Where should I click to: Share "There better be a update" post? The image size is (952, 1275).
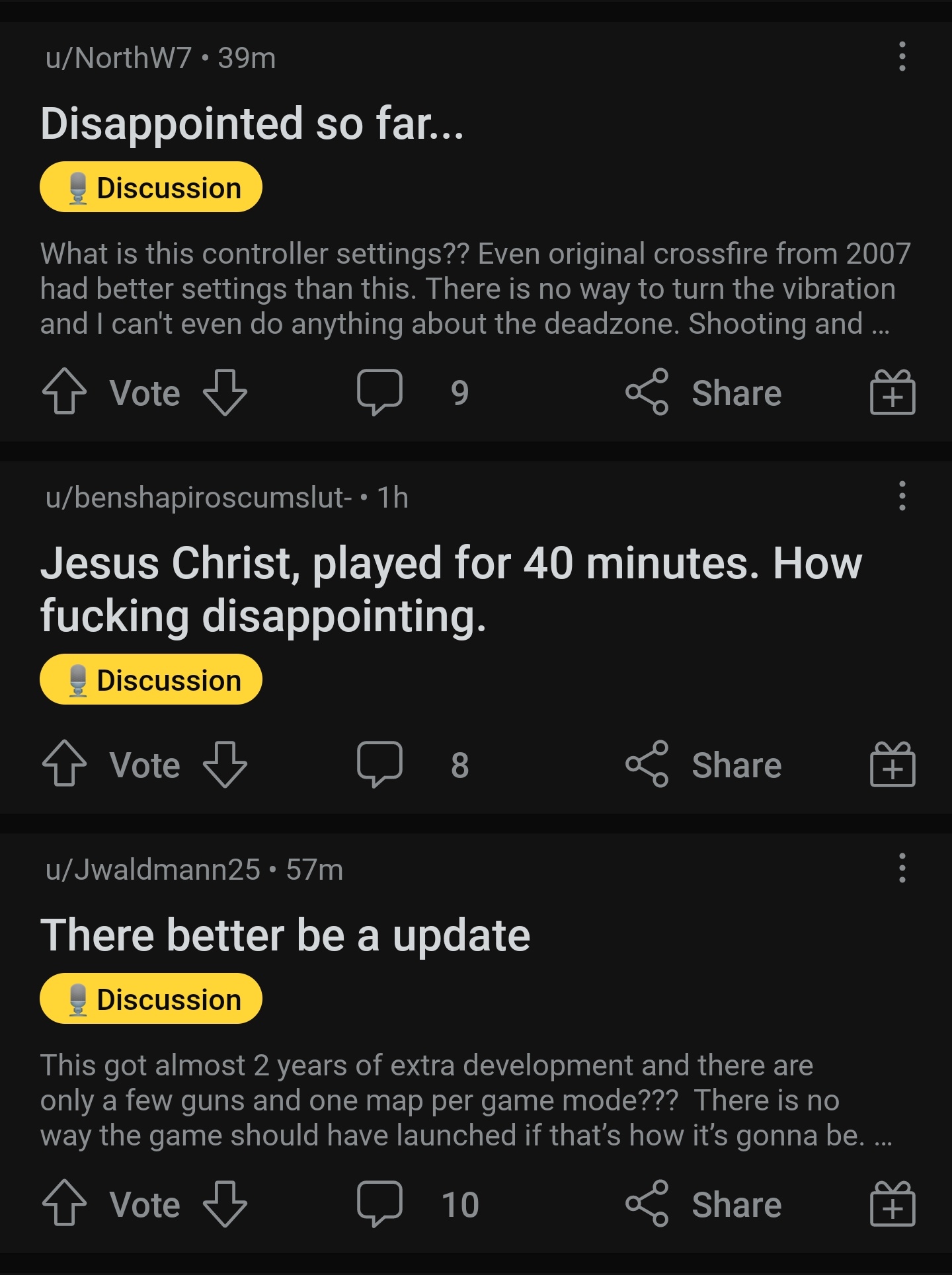pyautogui.click(x=704, y=1204)
